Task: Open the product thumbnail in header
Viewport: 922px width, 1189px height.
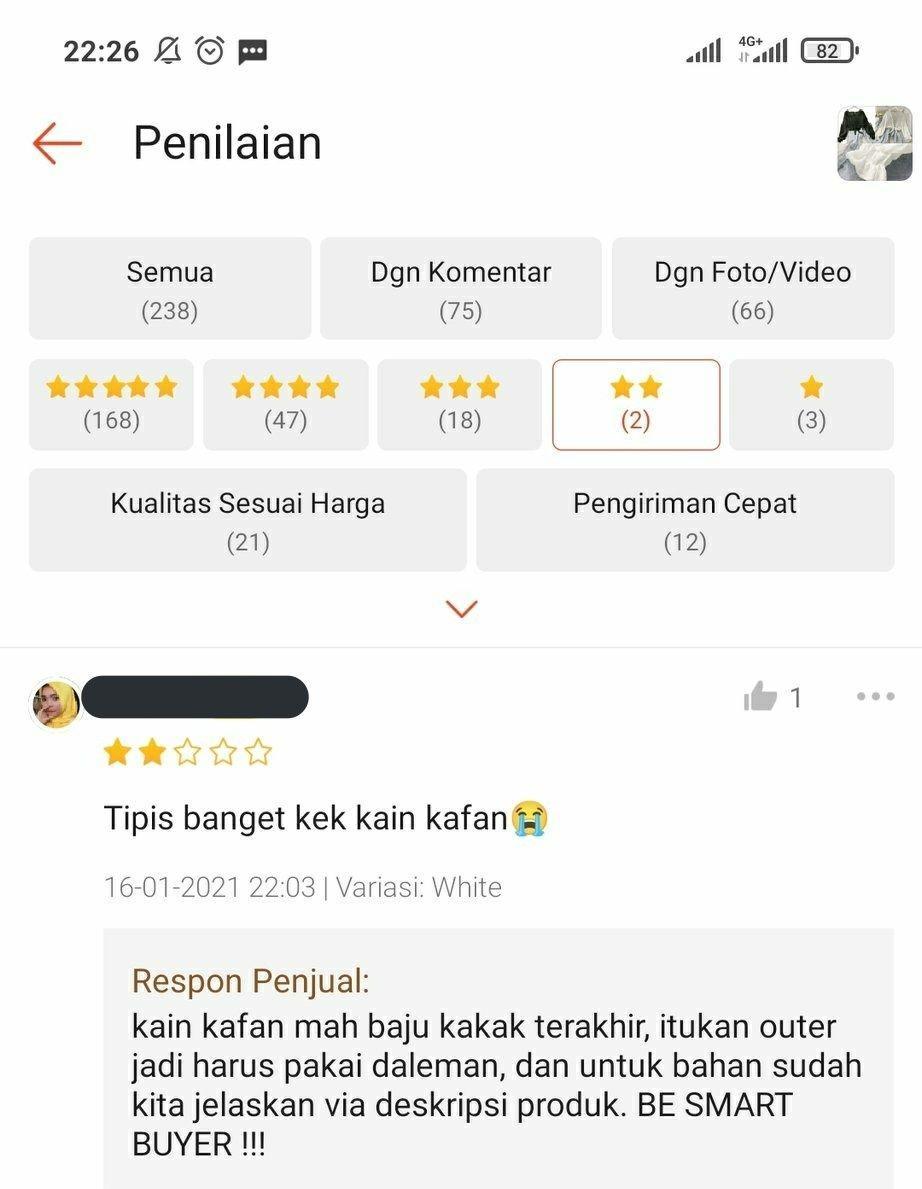Action: [x=874, y=143]
